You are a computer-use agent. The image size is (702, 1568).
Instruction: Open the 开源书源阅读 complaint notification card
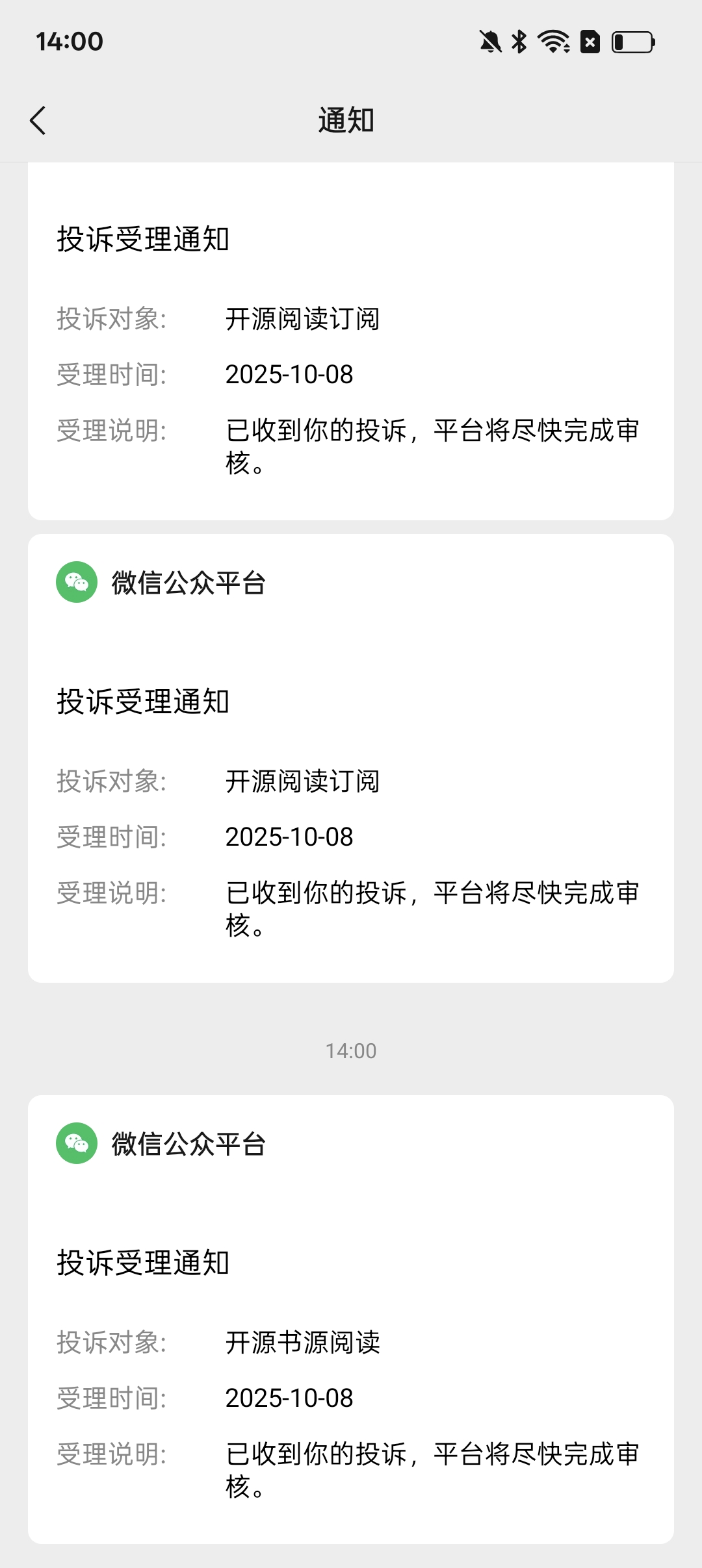pyautogui.click(x=351, y=1319)
